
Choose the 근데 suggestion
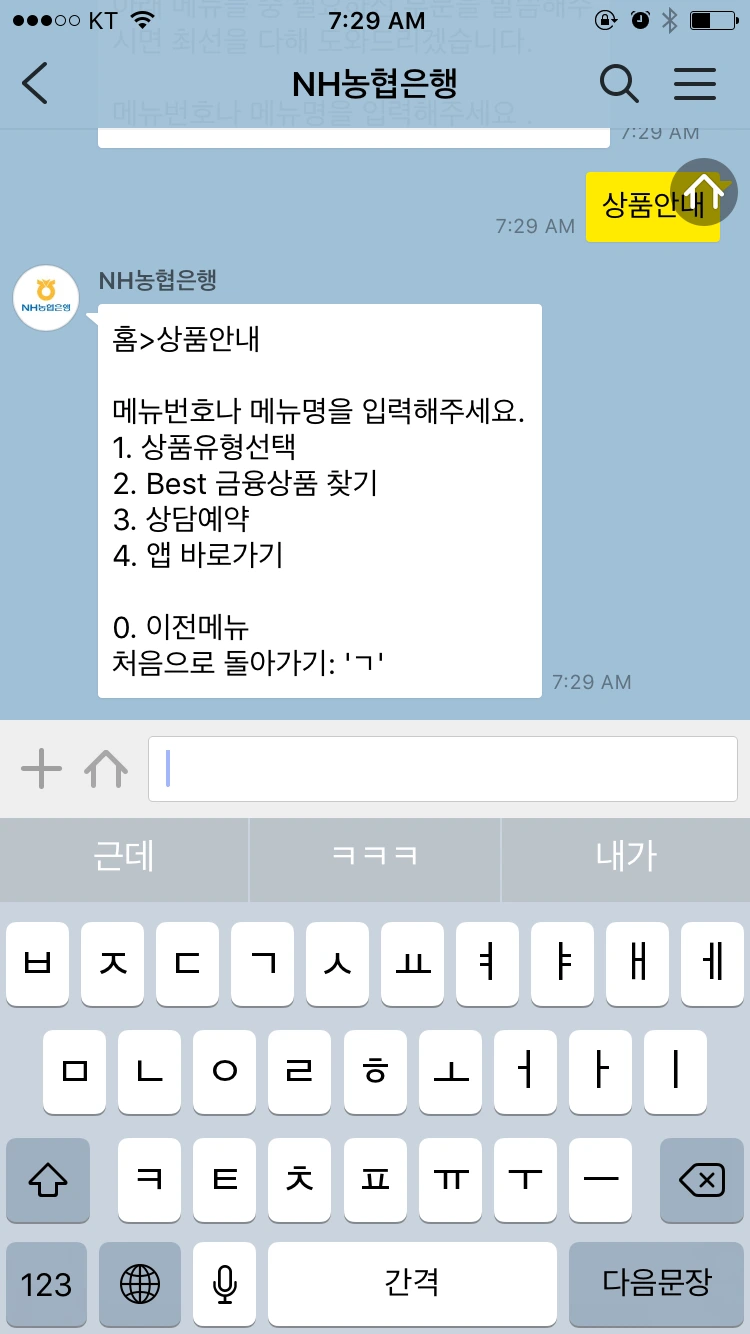pyautogui.click(x=124, y=856)
